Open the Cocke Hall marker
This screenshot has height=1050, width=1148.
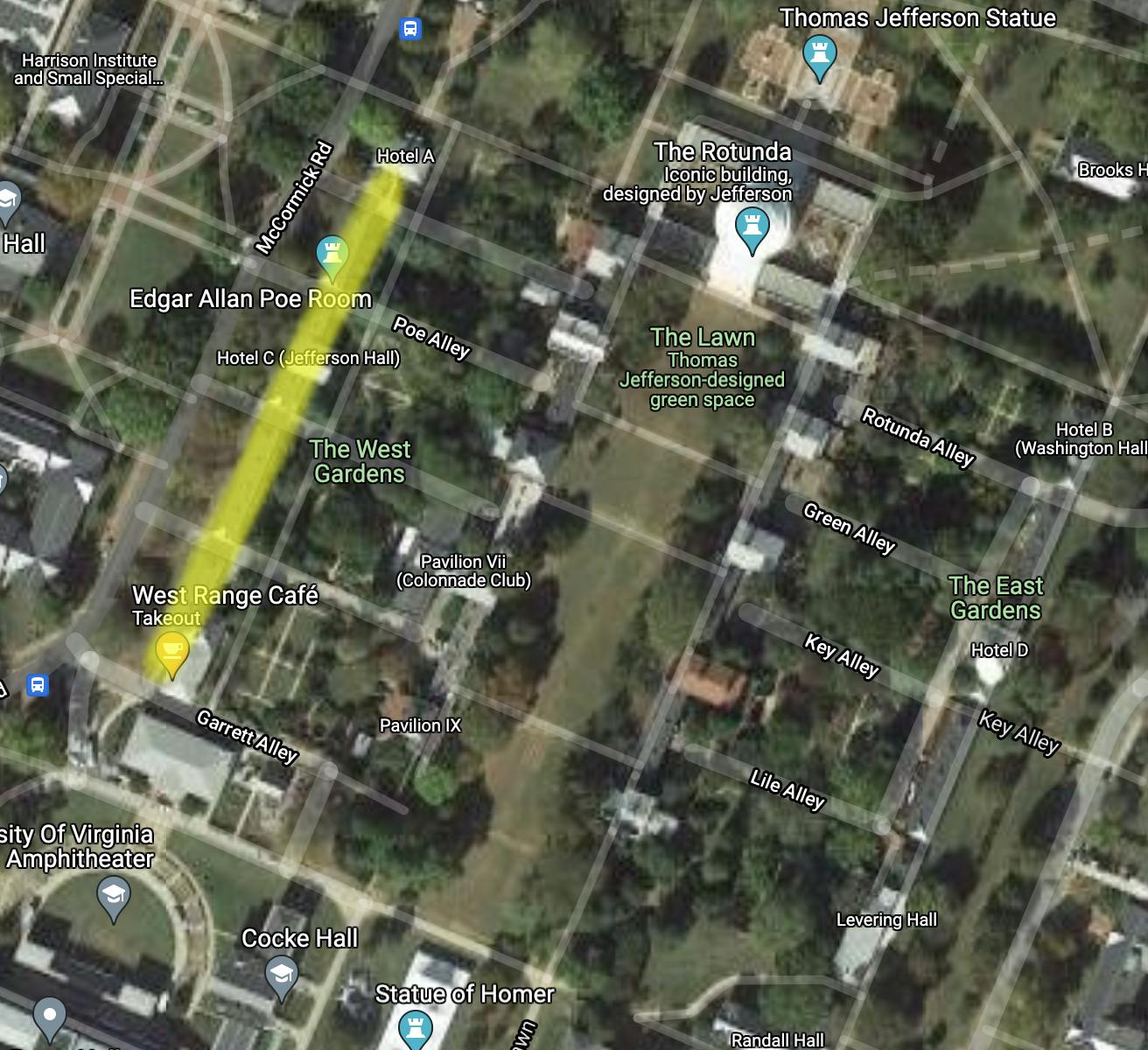click(x=281, y=976)
